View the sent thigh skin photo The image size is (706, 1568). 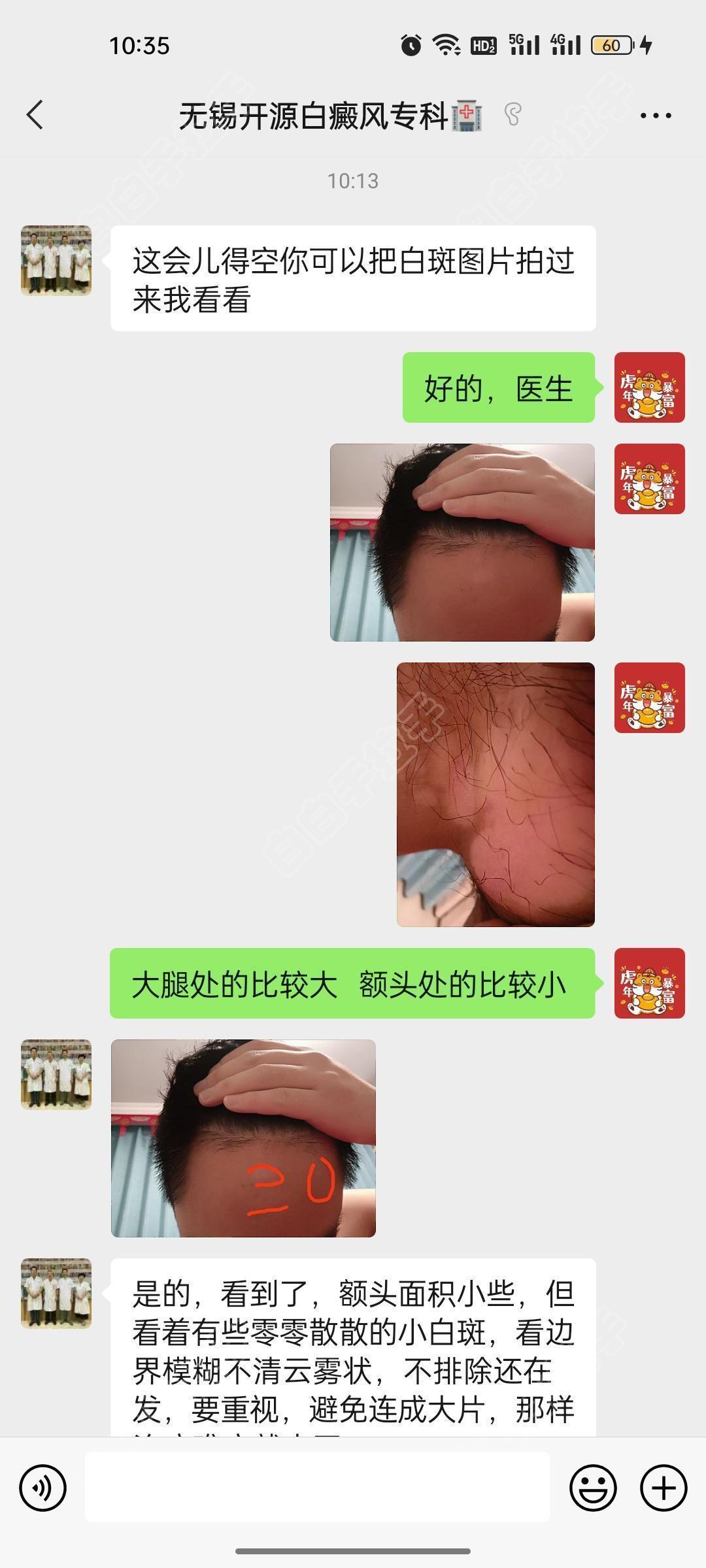coord(496,794)
